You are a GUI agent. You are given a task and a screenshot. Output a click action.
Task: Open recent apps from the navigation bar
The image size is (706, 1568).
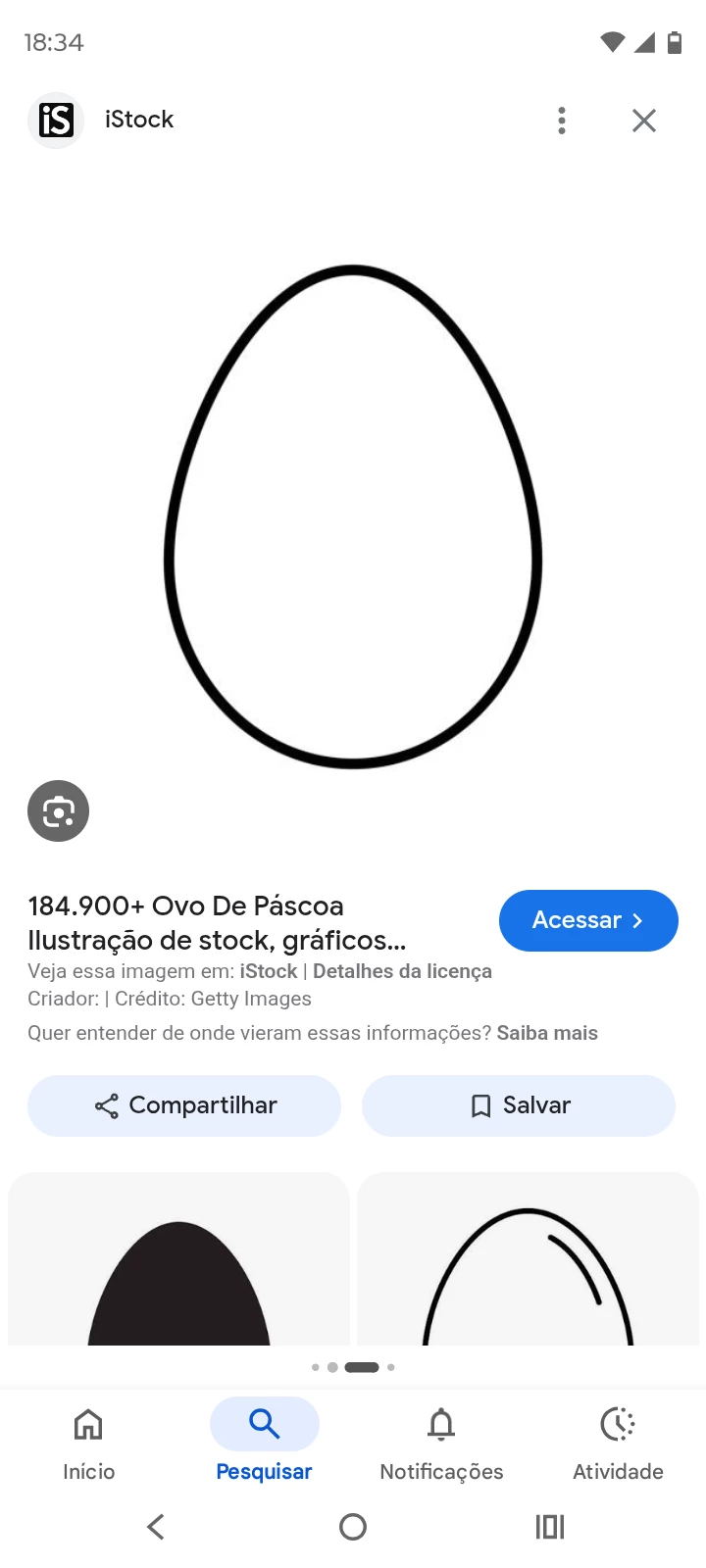click(549, 1527)
